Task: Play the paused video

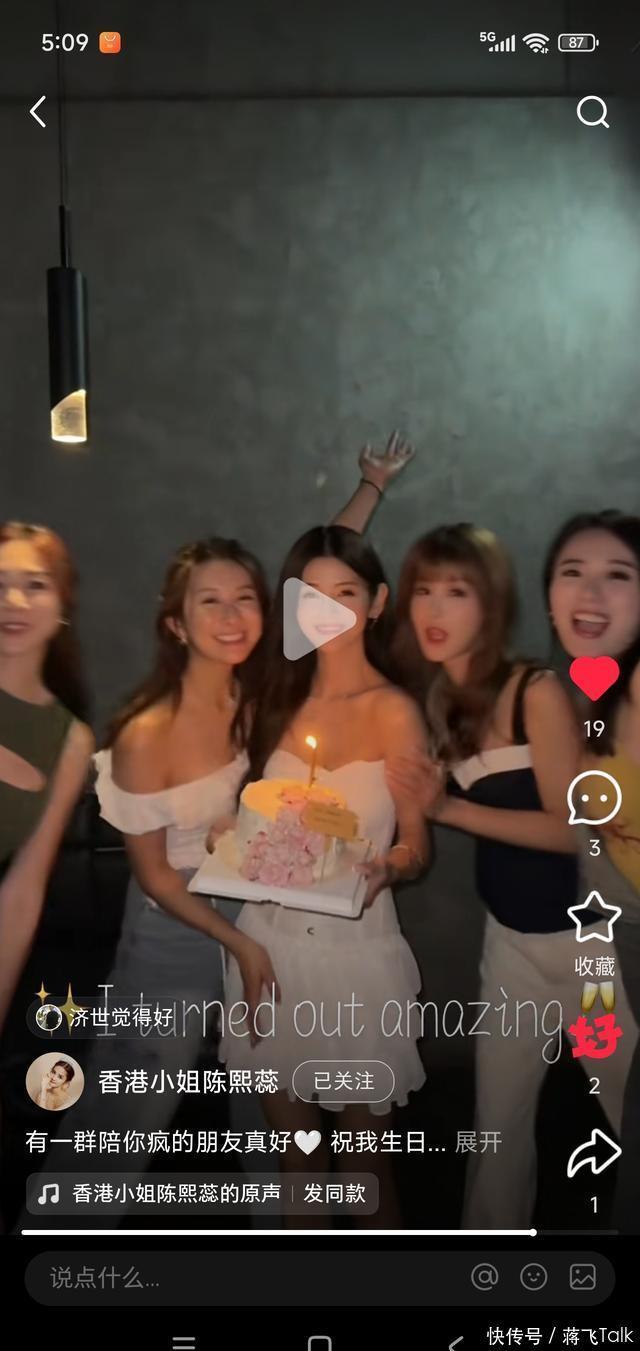Action: coord(319,620)
